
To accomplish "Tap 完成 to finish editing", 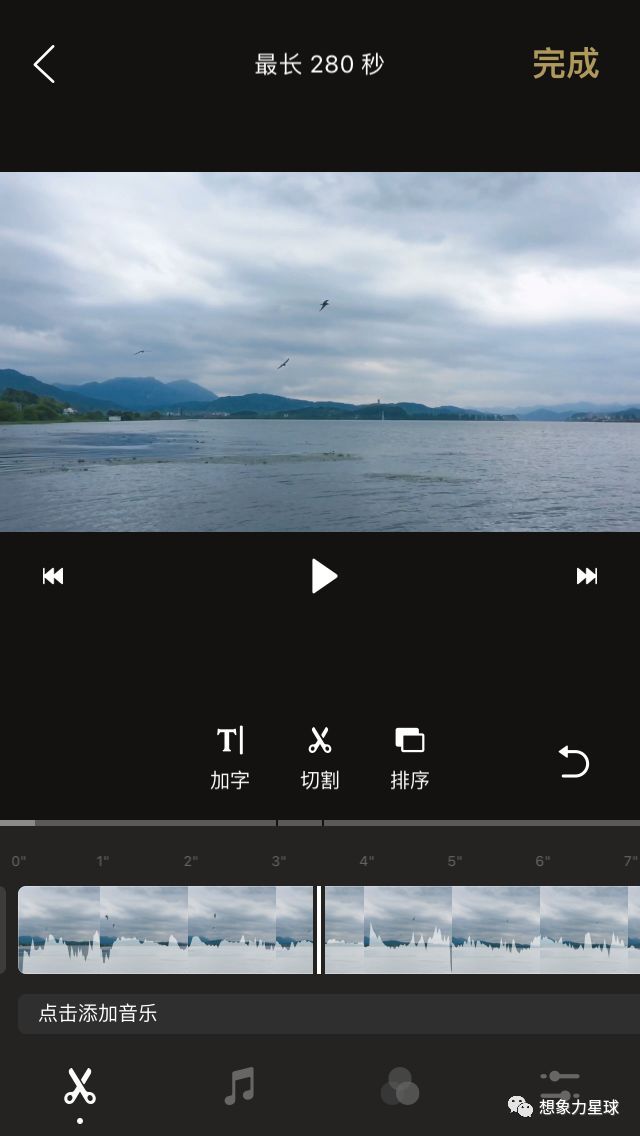I will point(565,64).
